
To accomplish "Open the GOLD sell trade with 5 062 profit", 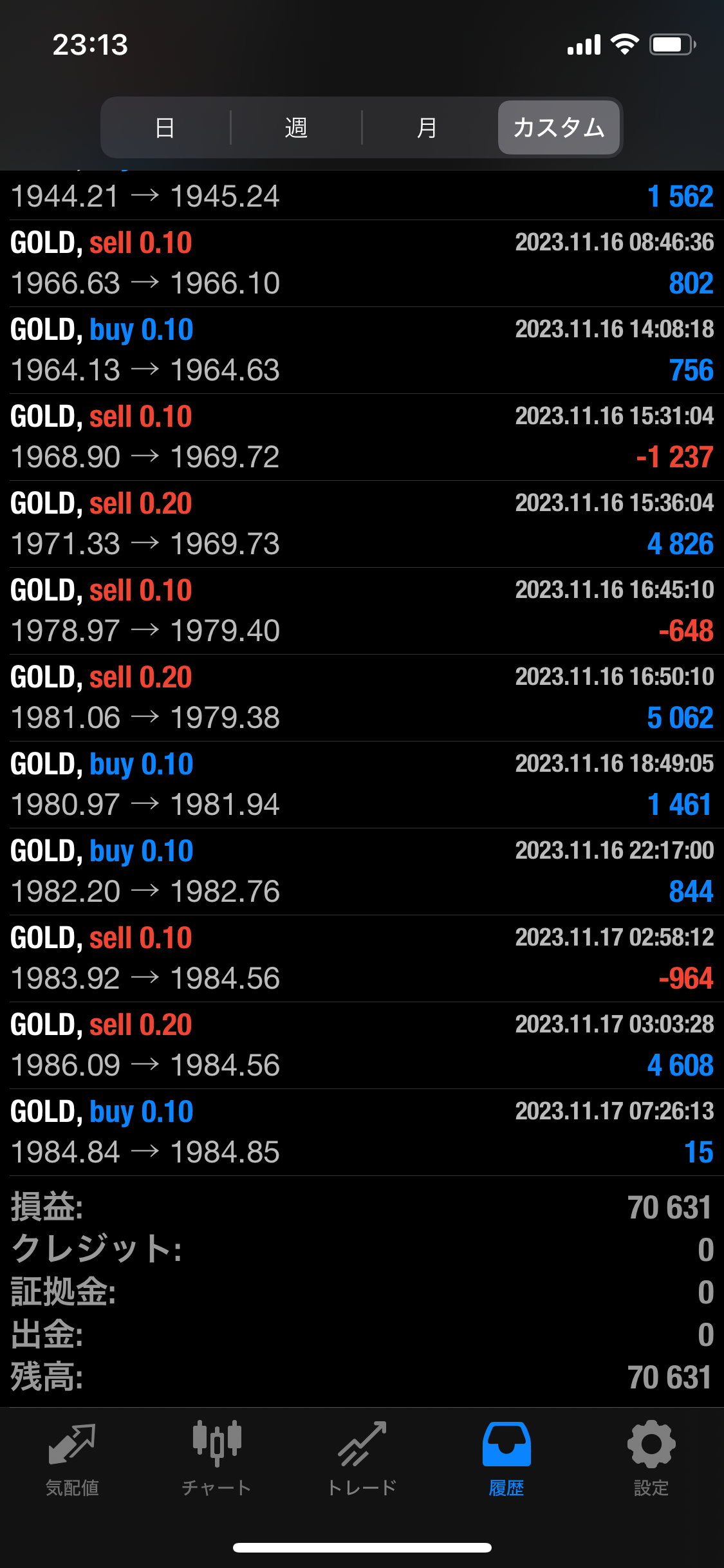I will tap(362, 698).
